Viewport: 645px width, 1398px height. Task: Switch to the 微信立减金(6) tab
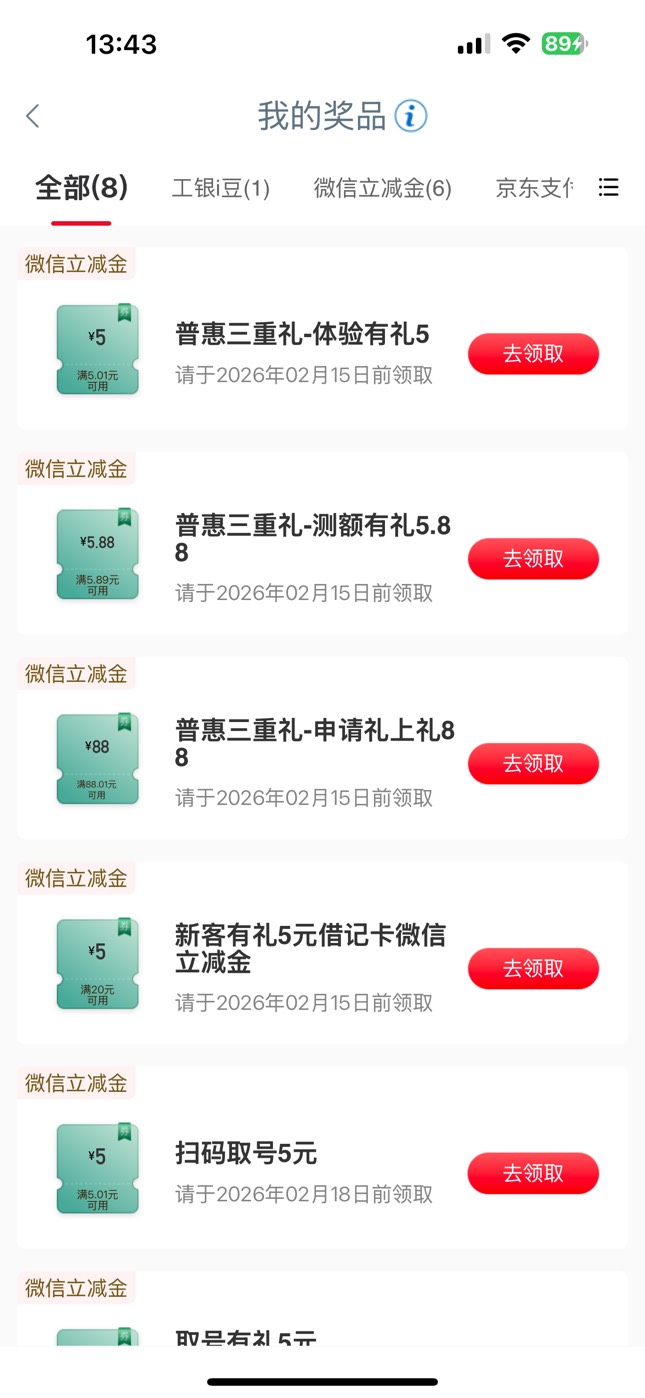pos(382,188)
